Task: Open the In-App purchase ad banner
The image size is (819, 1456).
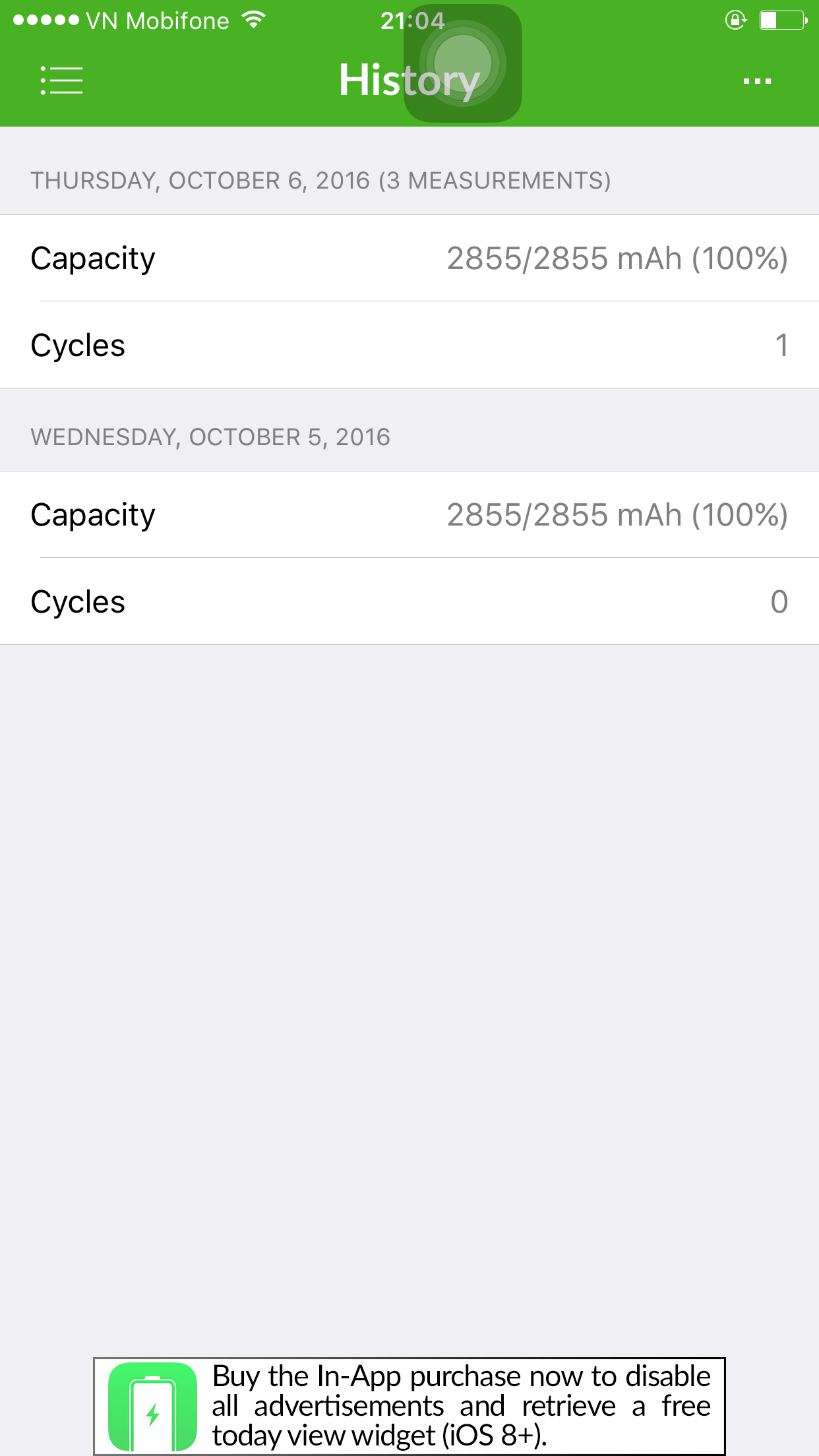Action: coord(409,1405)
